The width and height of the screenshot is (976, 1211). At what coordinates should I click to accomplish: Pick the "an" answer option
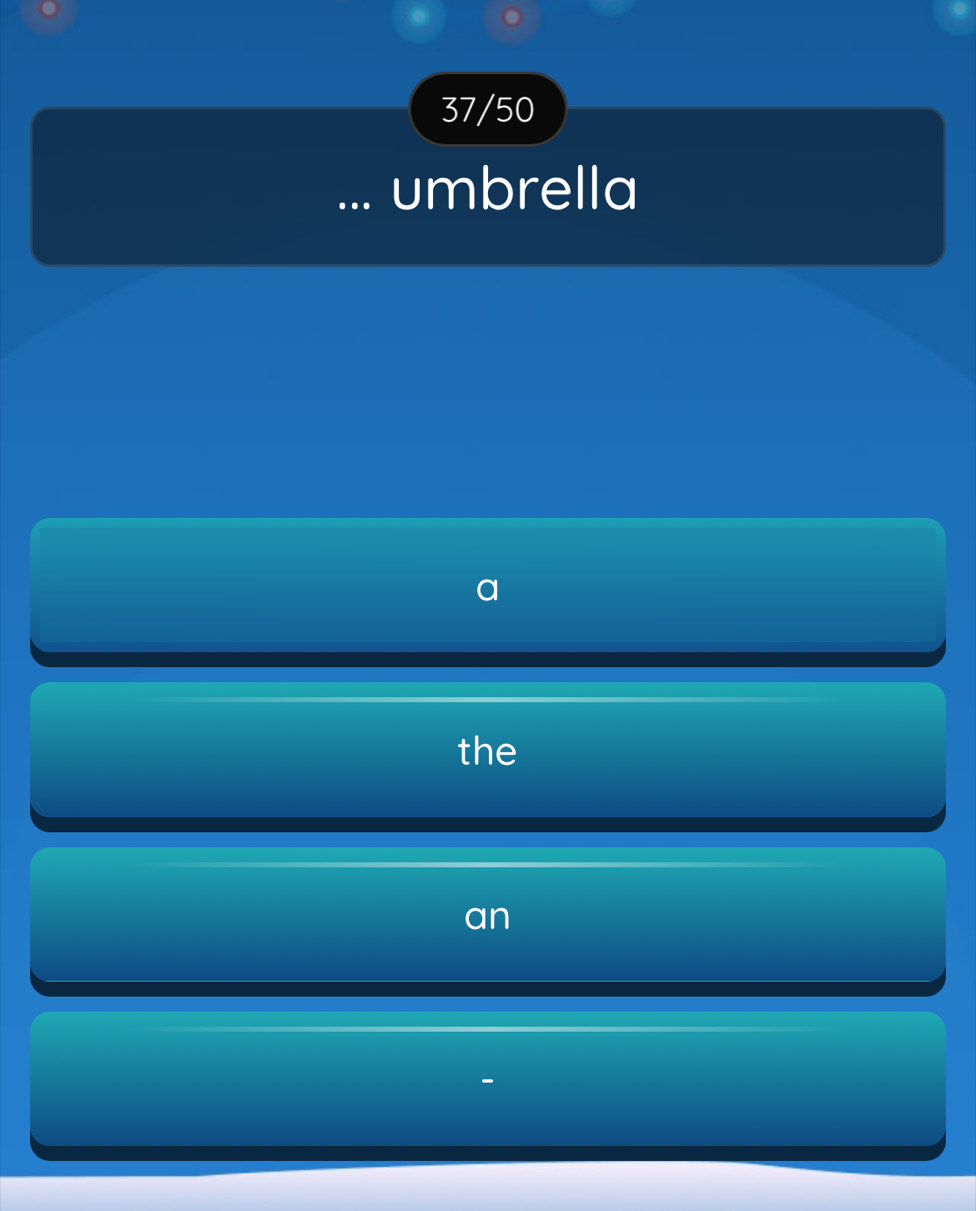click(487, 917)
